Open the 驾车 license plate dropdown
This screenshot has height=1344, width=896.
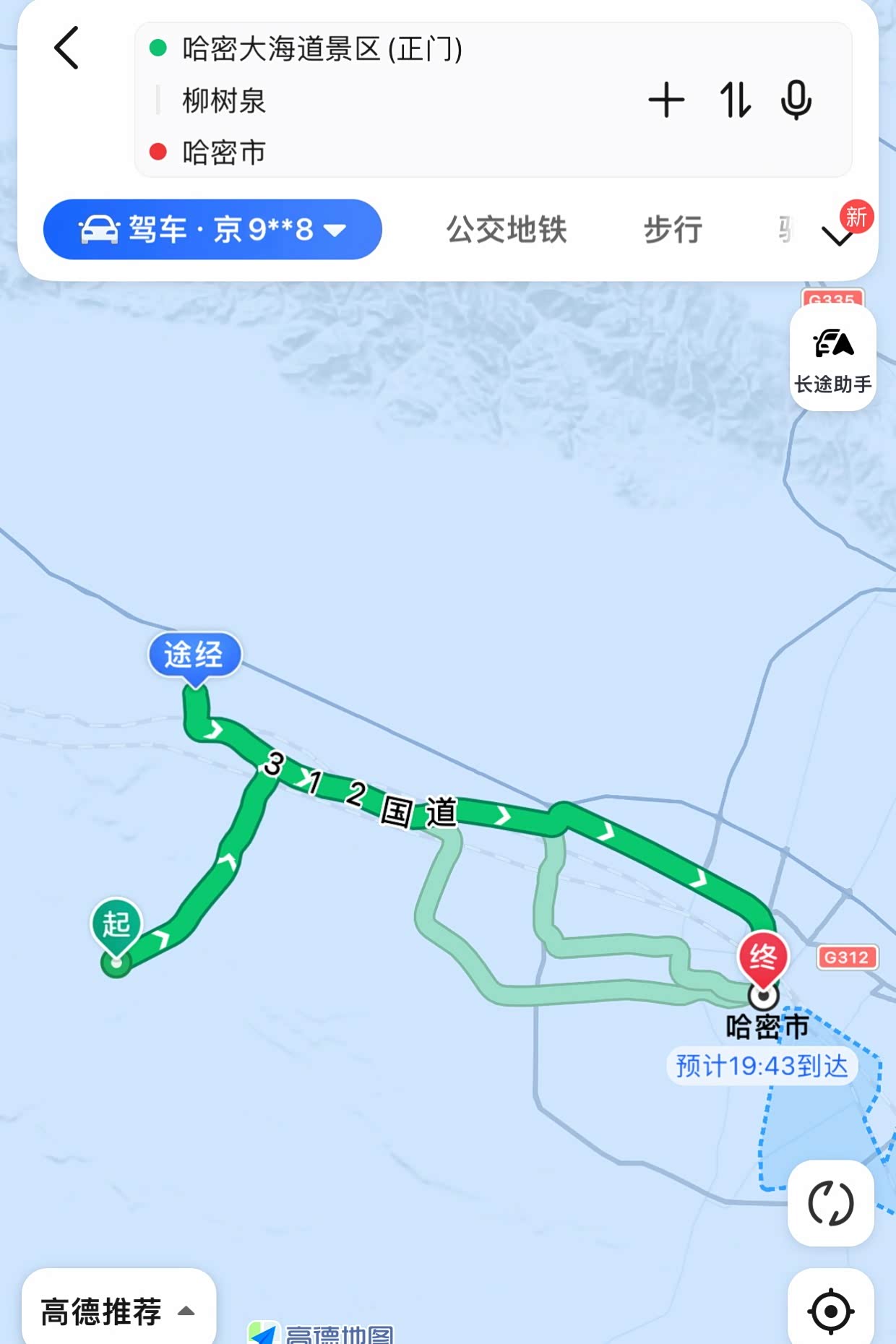212,230
